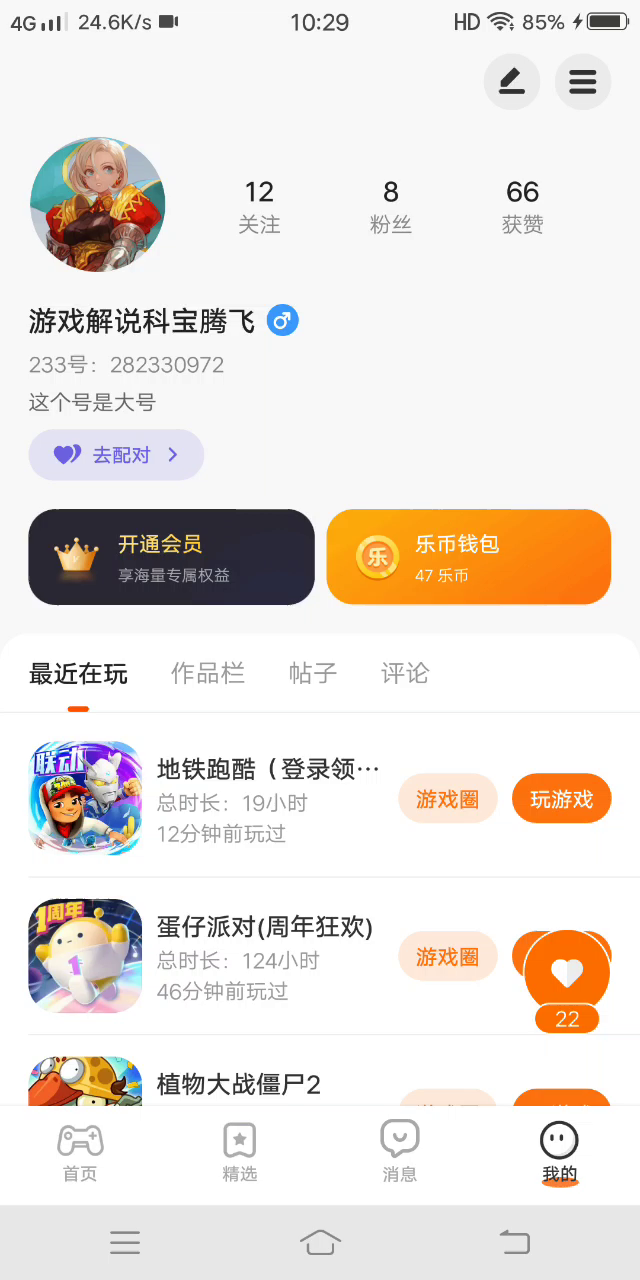
Task: Open 游戏圈 for 地铁跑酷
Action: tap(447, 799)
